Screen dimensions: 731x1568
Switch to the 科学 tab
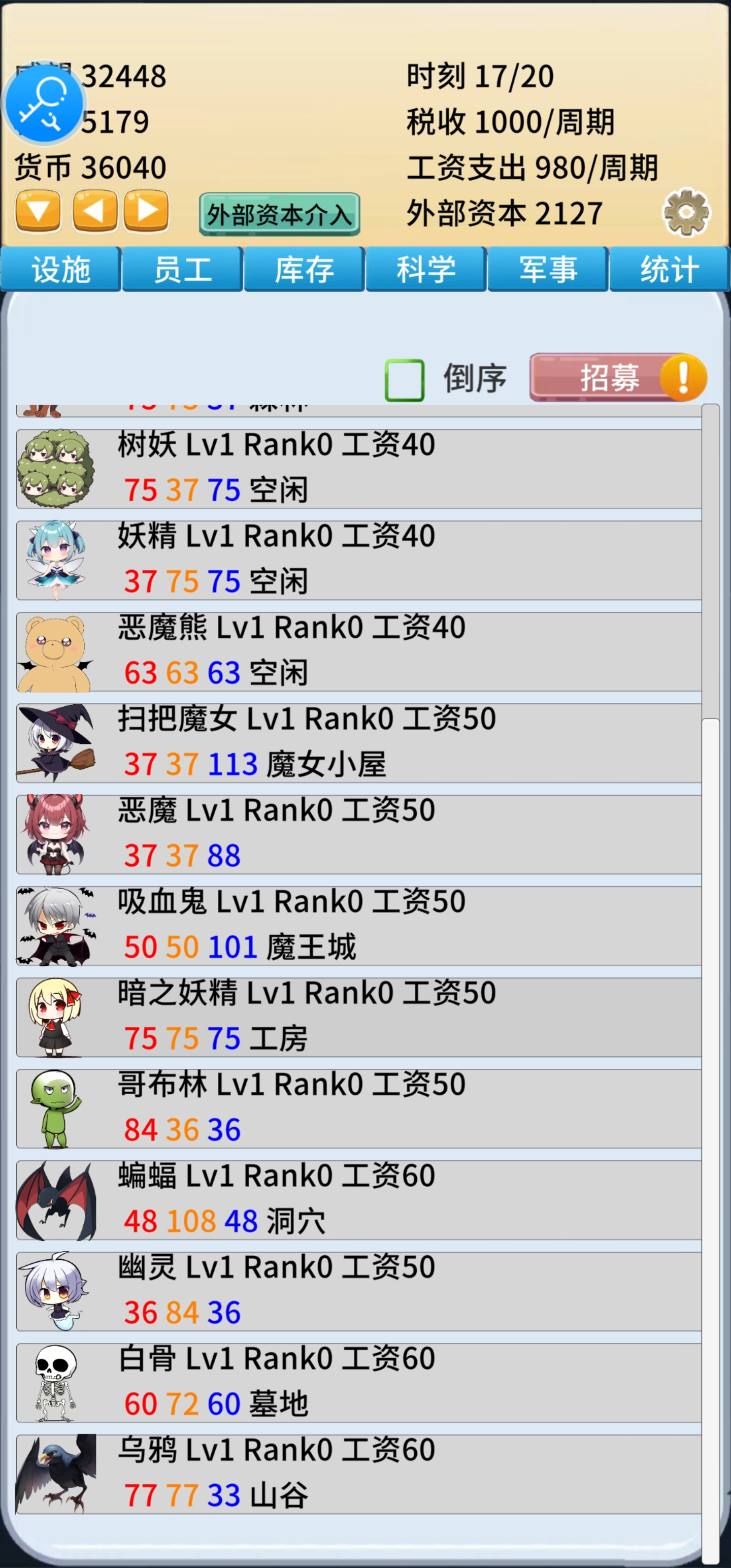[x=426, y=270]
